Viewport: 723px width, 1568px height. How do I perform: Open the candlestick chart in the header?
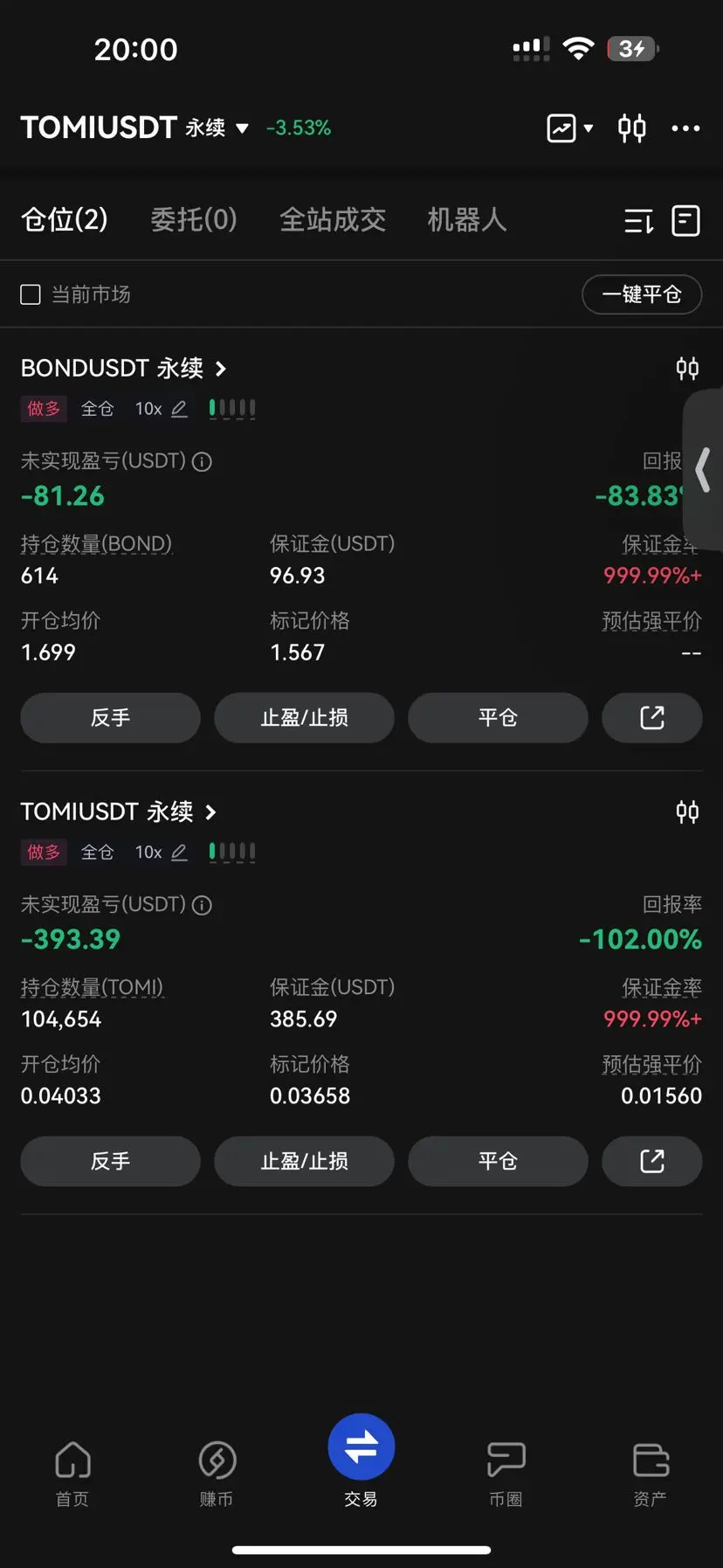tap(631, 128)
